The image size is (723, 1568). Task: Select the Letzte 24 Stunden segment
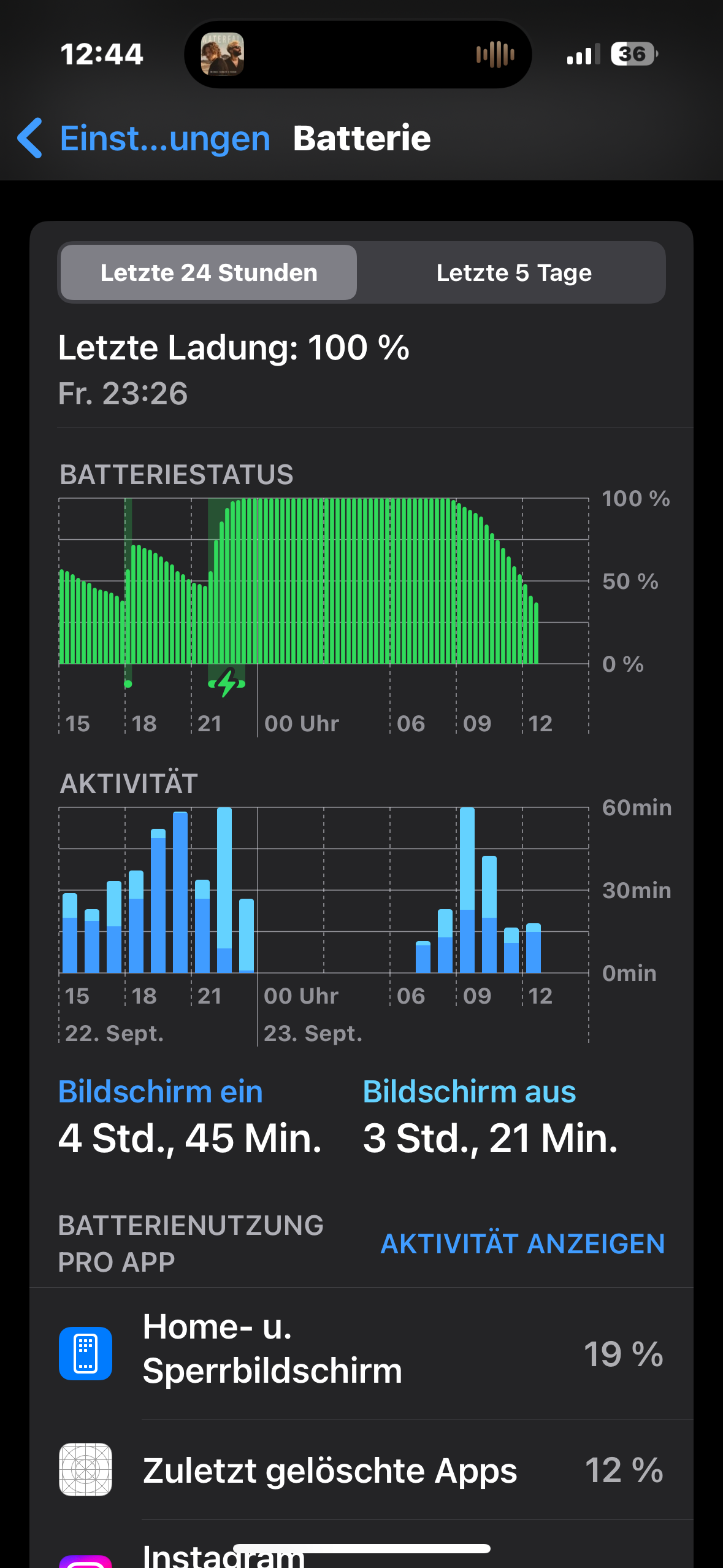(208, 273)
